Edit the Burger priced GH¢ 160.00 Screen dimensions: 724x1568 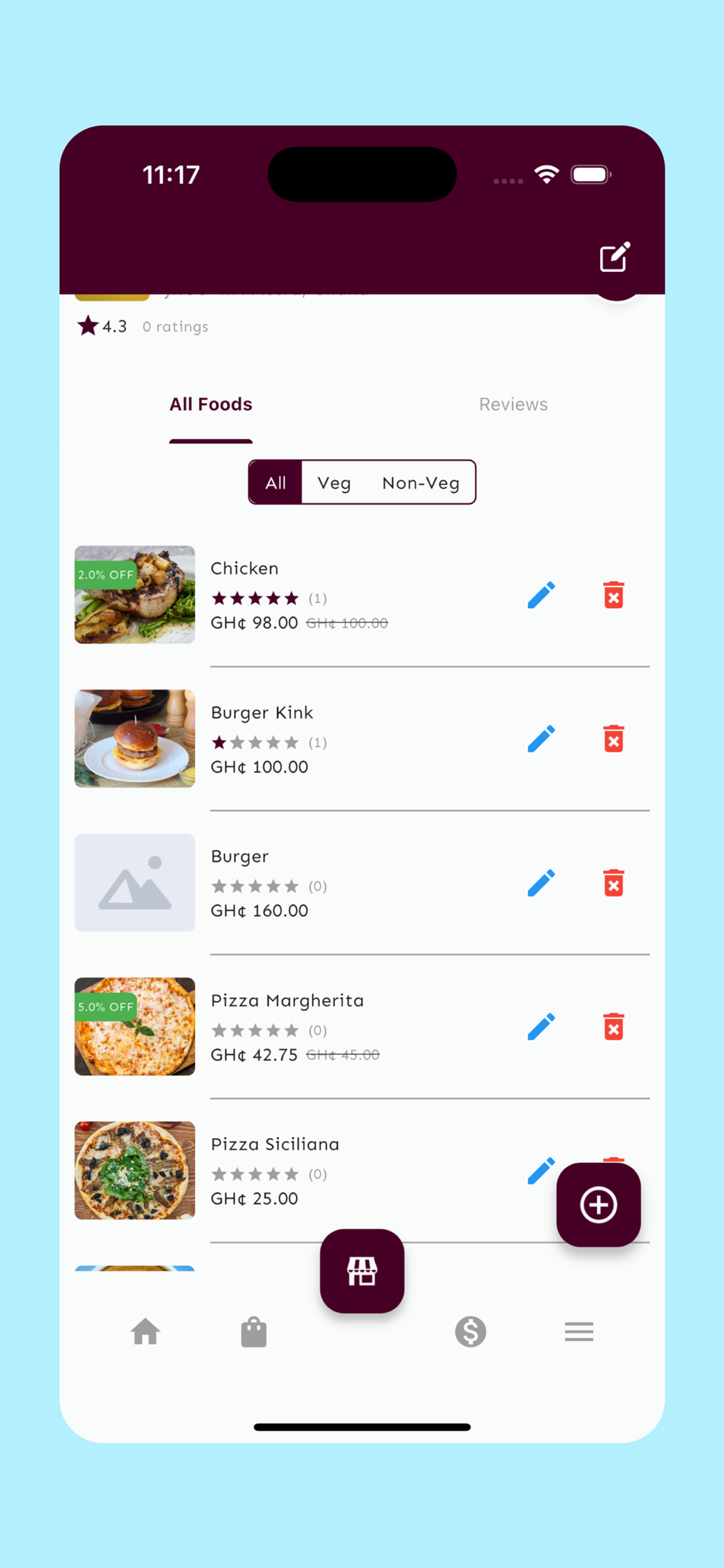(x=541, y=883)
